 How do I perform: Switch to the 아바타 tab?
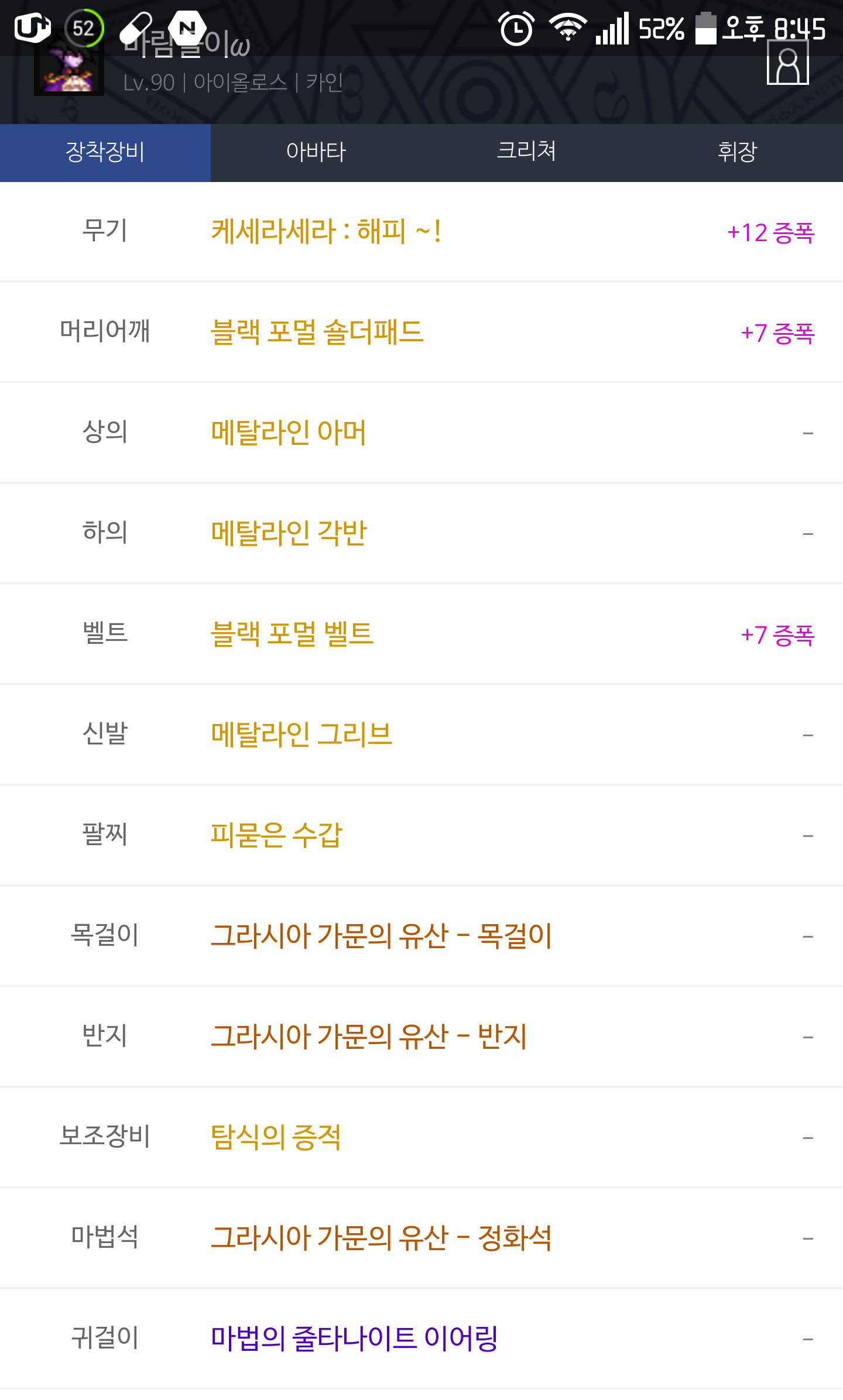(316, 152)
